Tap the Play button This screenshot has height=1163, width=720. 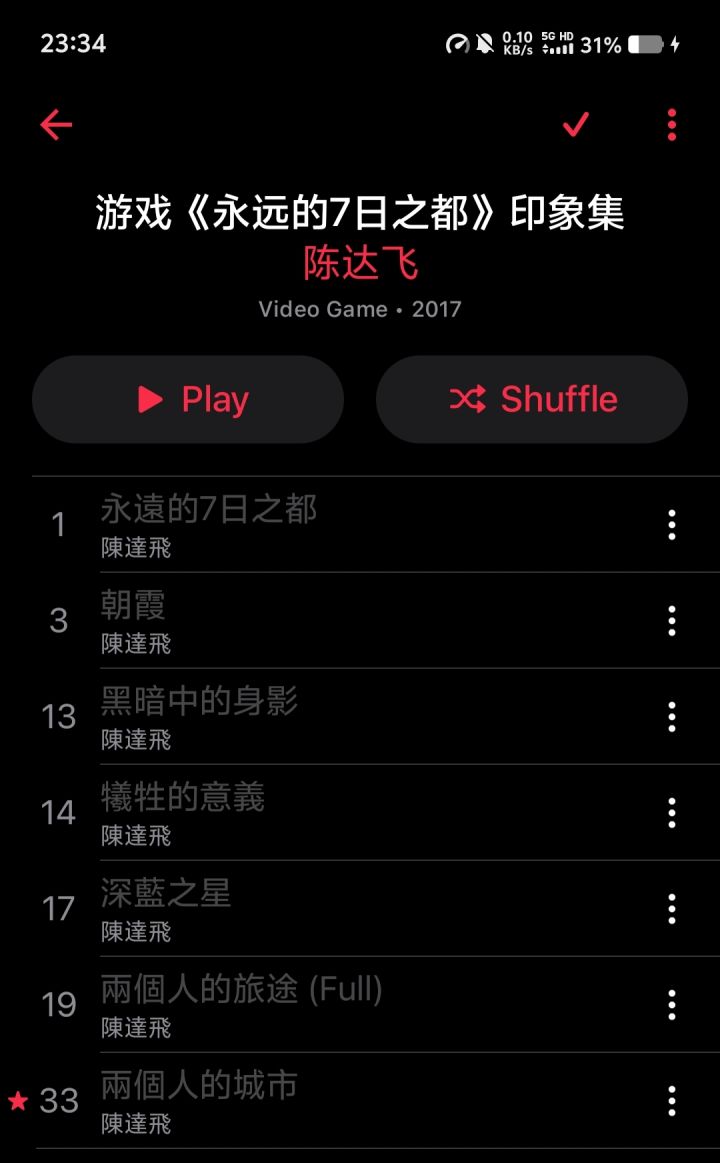[188, 399]
